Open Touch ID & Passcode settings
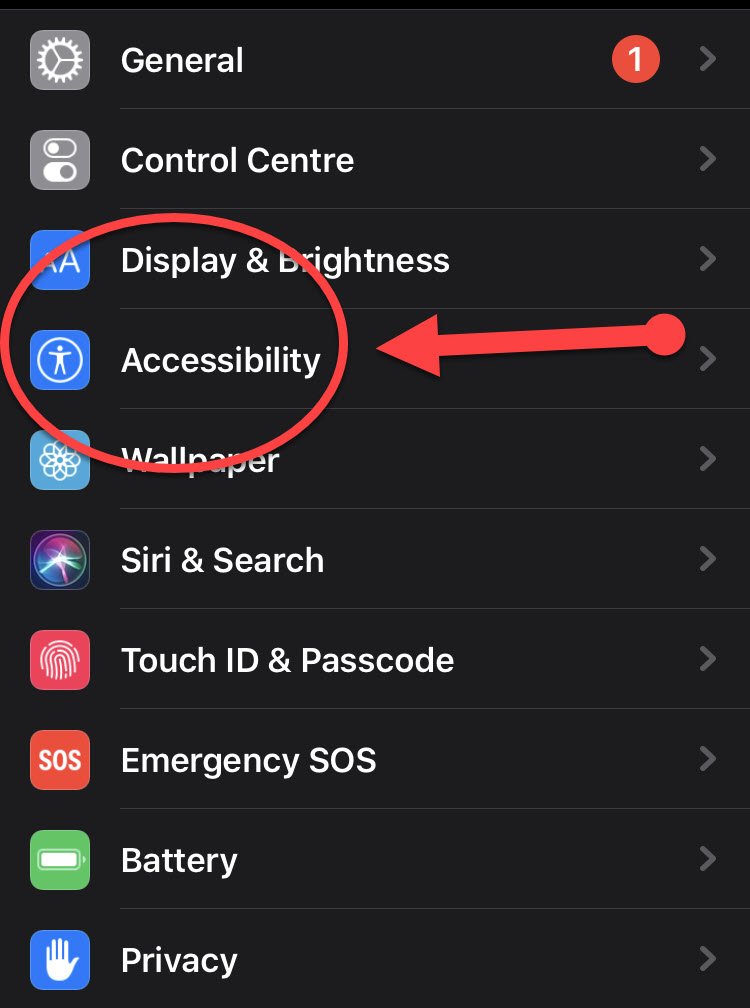Viewport: 750px width, 1008px height. point(287,660)
